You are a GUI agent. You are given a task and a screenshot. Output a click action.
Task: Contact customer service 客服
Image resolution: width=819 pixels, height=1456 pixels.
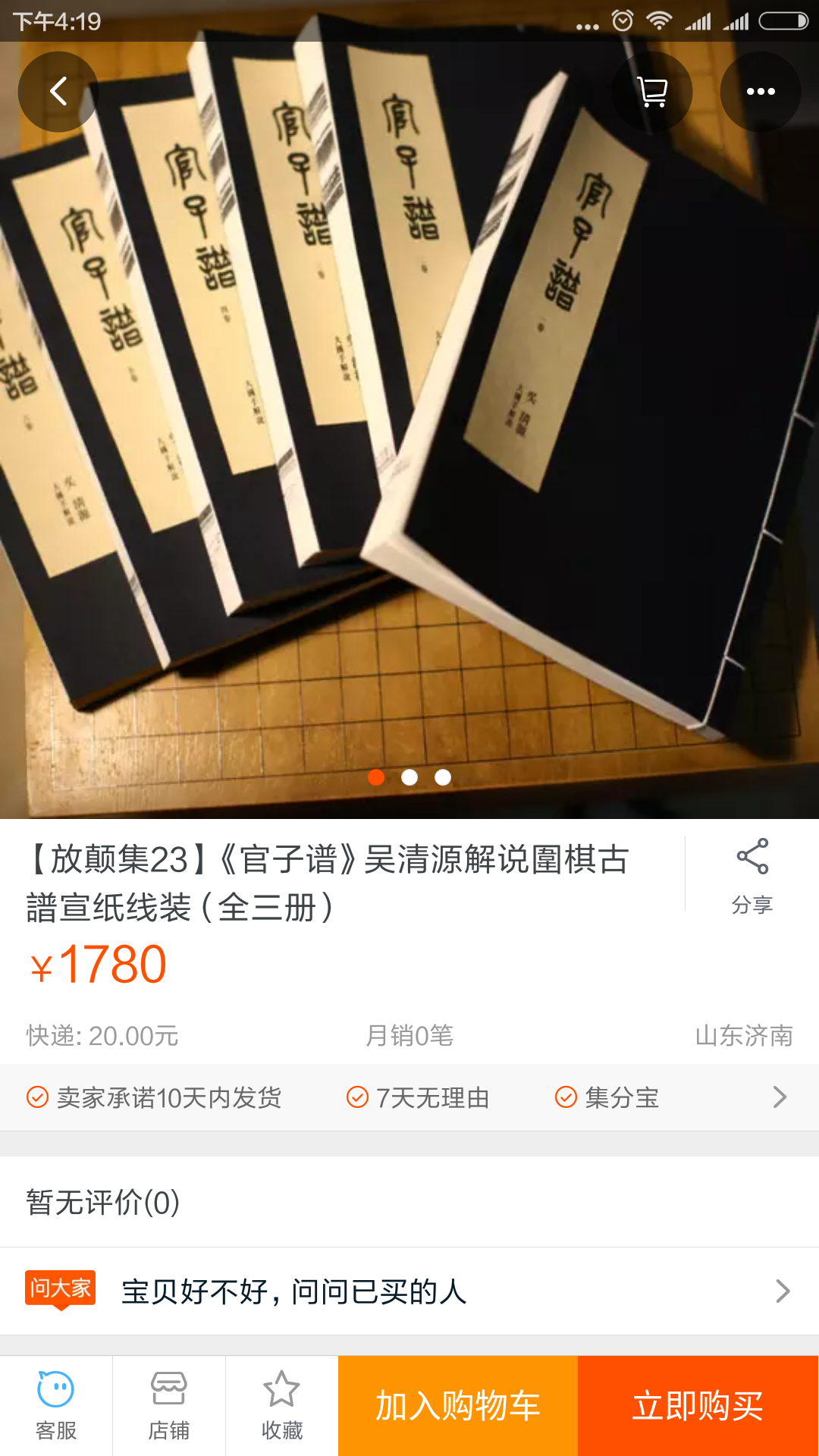pyautogui.click(x=56, y=1405)
